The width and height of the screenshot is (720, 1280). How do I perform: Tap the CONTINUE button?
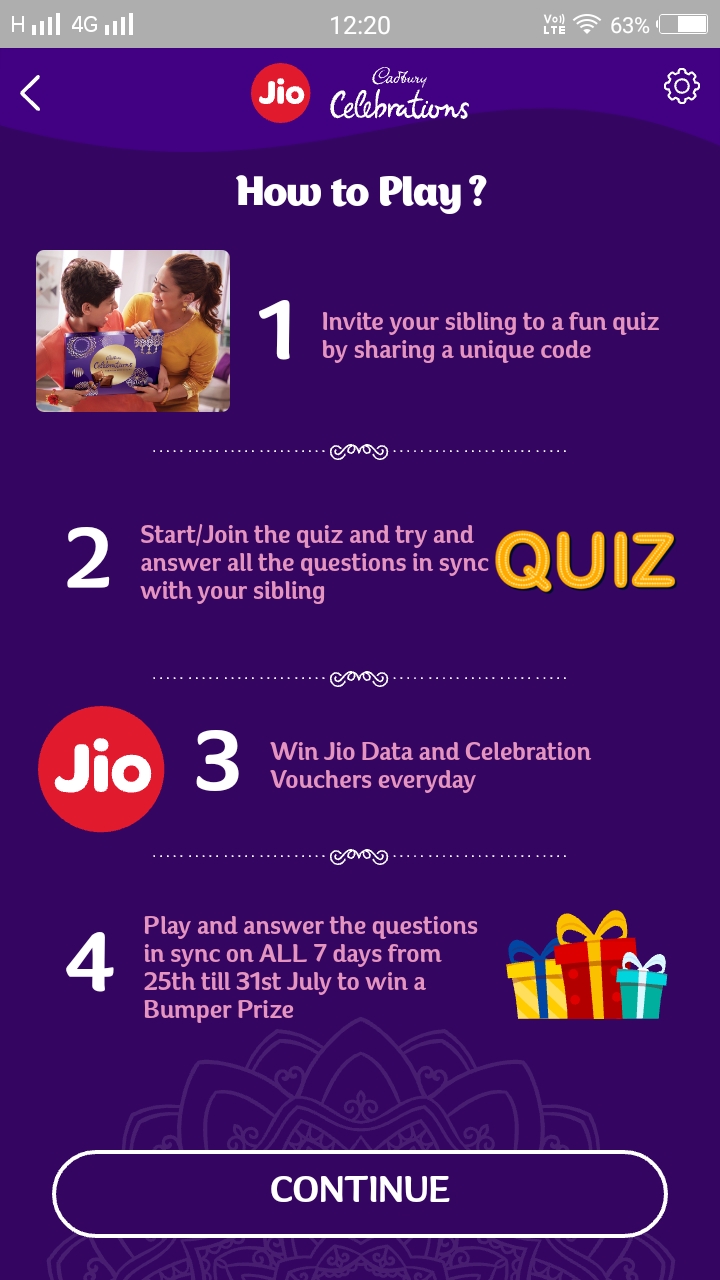[360, 1192]
